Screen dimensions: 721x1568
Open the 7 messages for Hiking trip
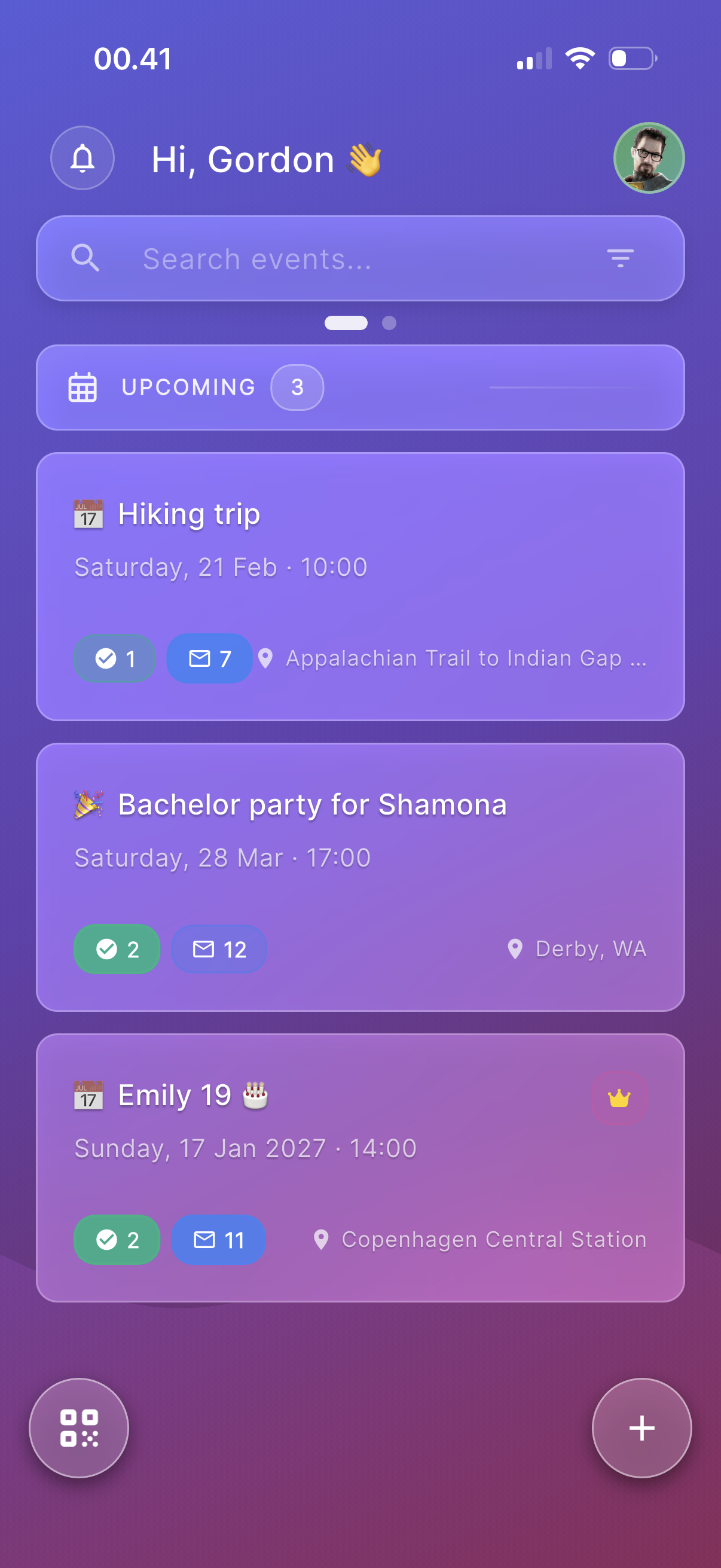209,658
